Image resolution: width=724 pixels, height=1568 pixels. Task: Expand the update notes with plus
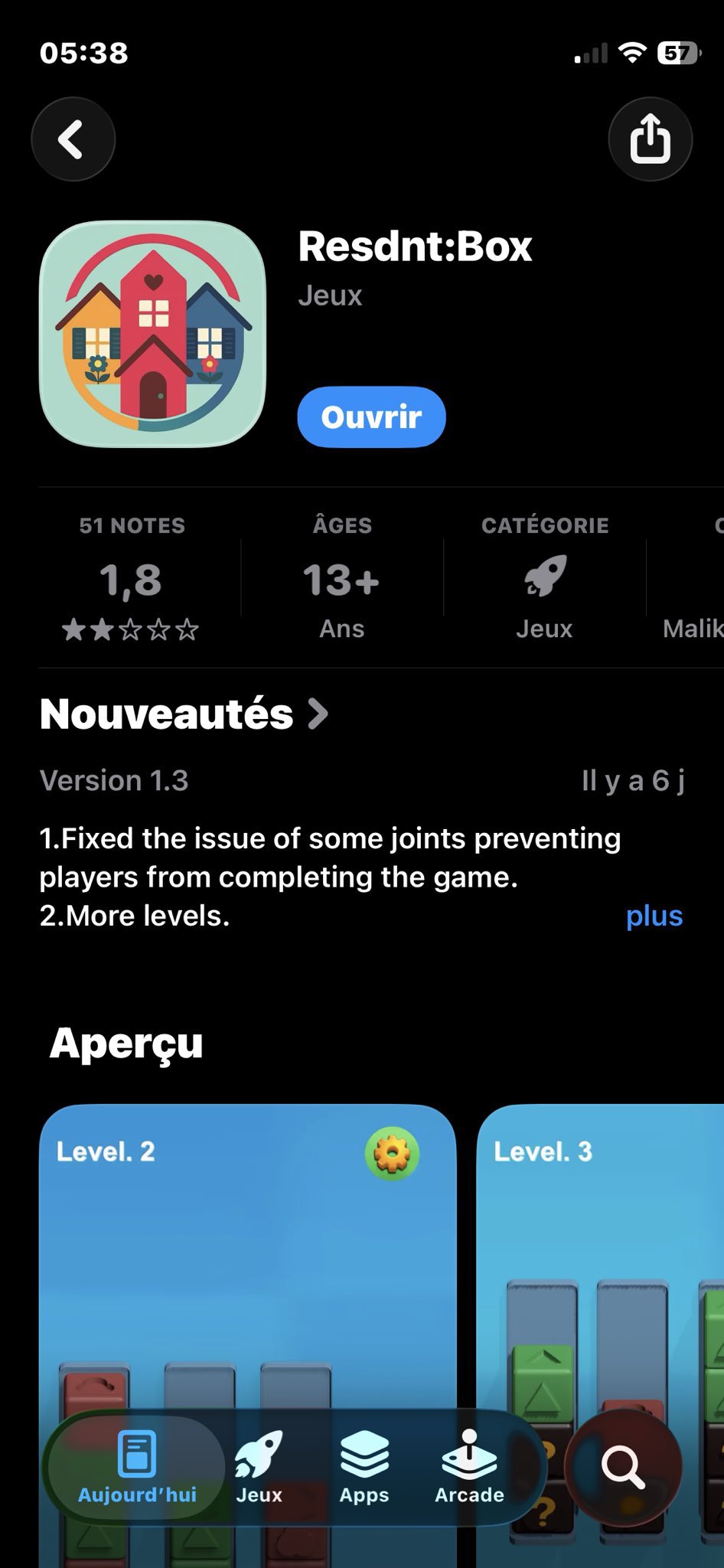(654, 916)
